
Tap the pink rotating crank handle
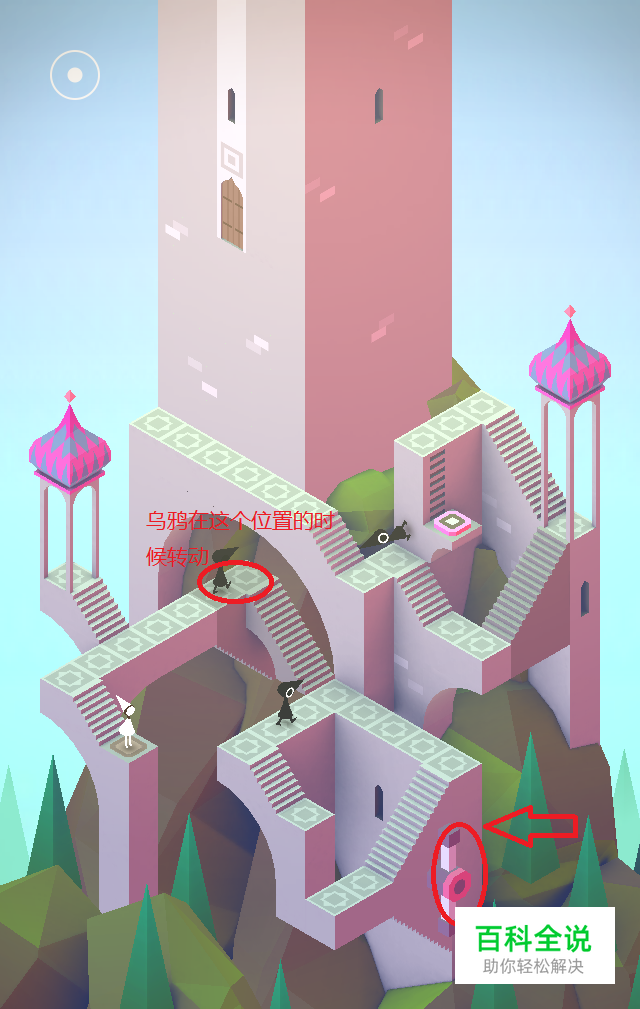coord(458,884)
